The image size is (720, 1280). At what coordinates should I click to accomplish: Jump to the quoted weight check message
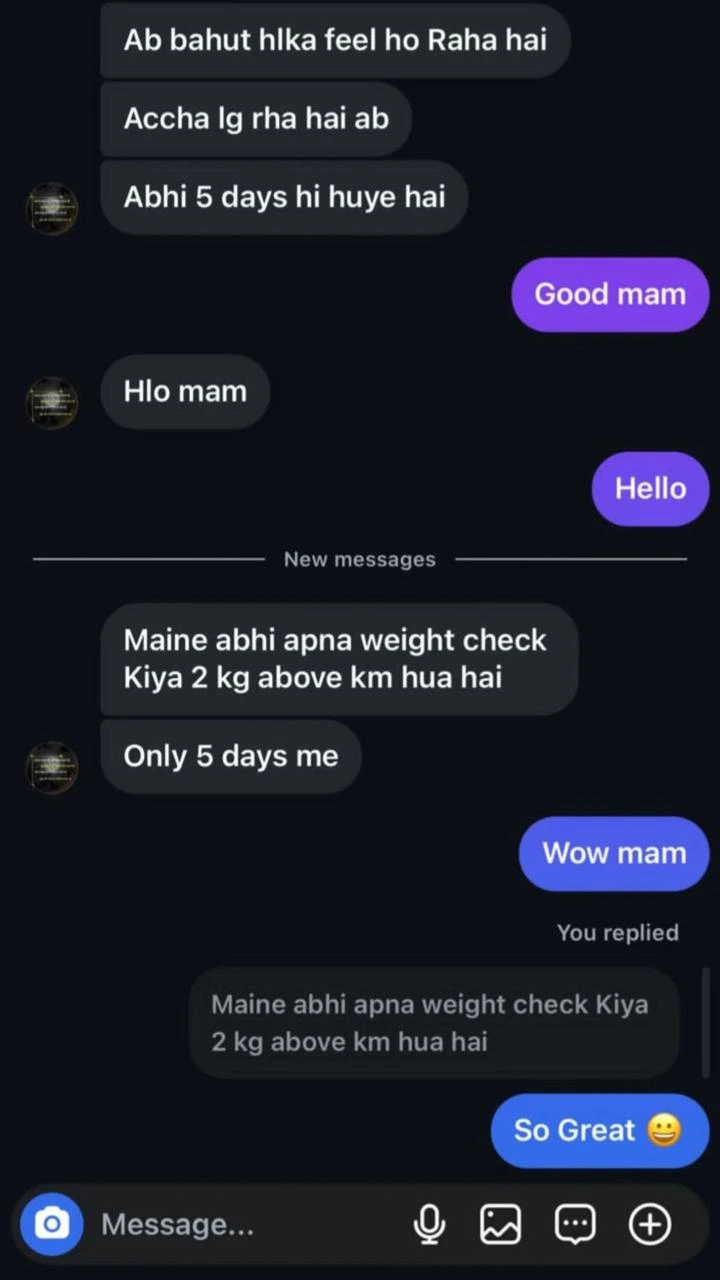[434, 1022]
